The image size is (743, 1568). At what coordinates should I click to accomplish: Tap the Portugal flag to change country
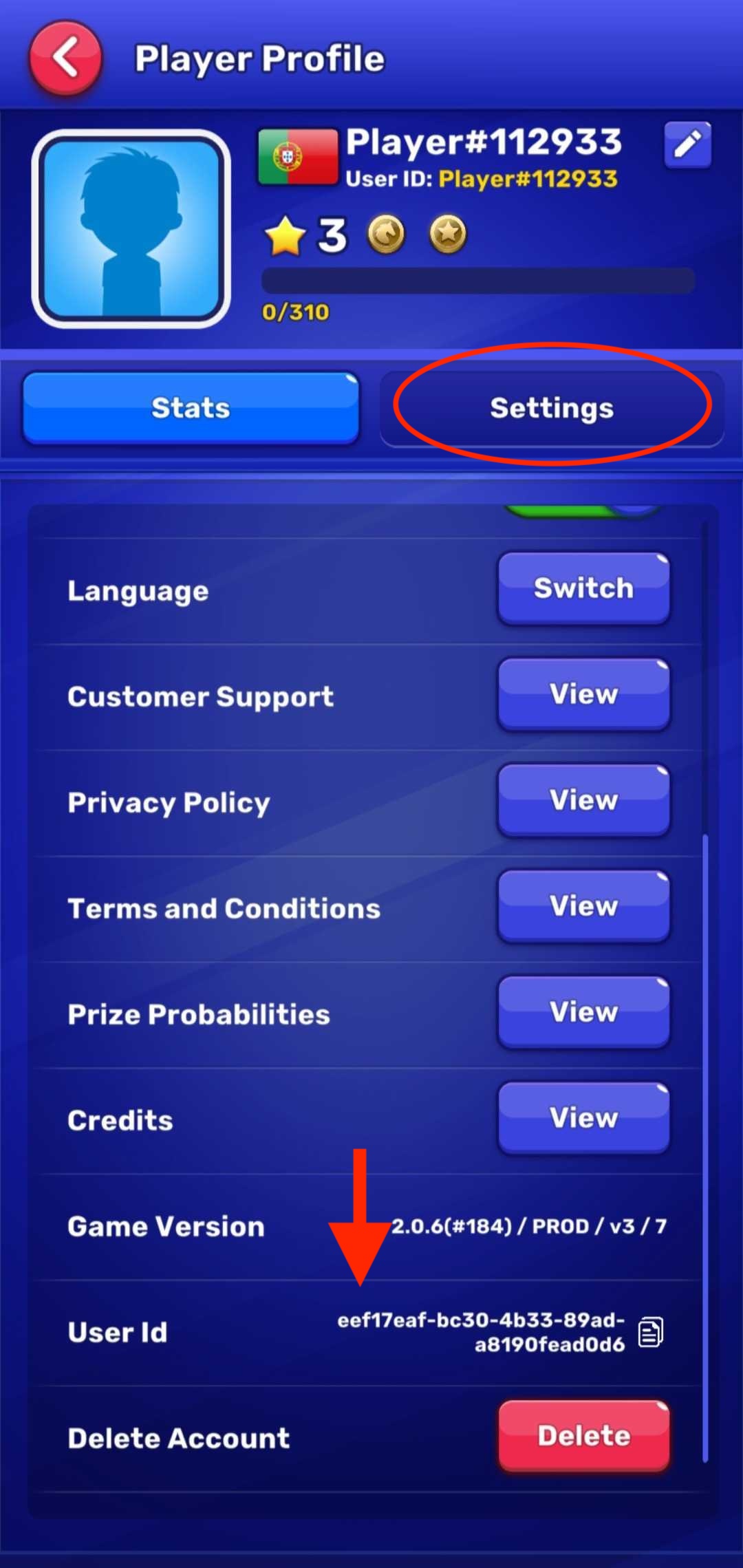click(298, 157)
